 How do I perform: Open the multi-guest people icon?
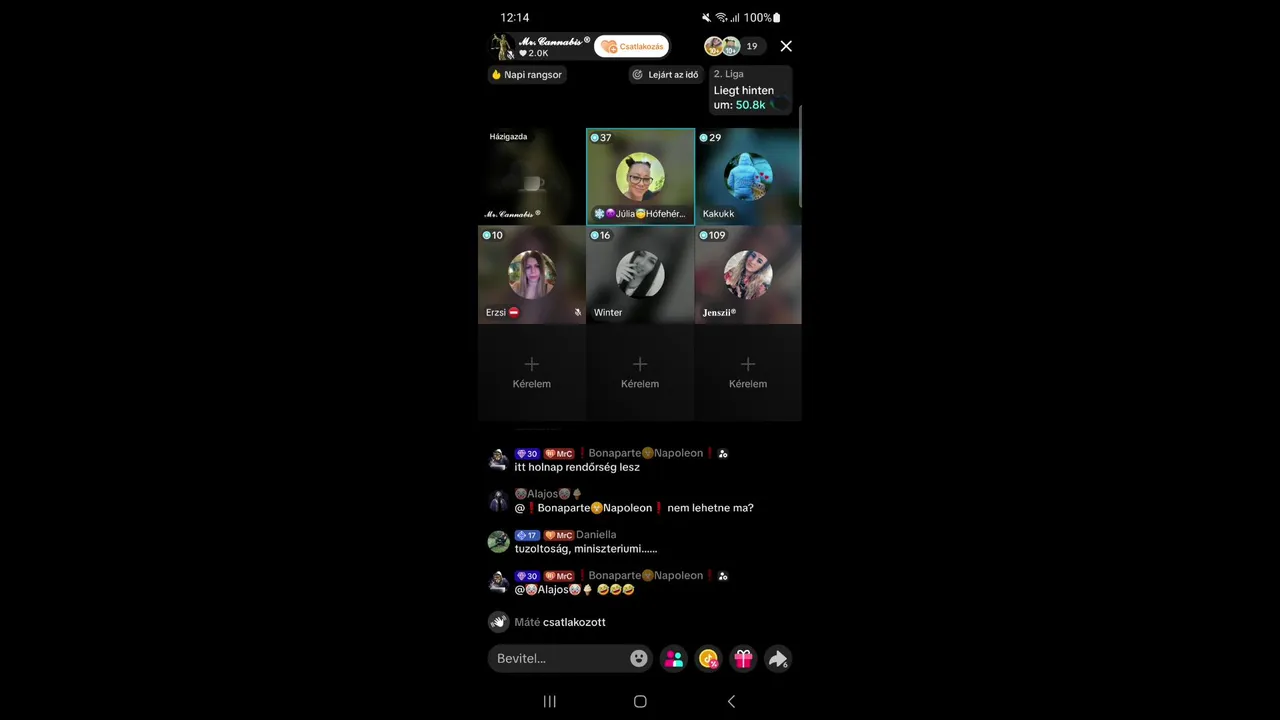[x=674, y=658]
